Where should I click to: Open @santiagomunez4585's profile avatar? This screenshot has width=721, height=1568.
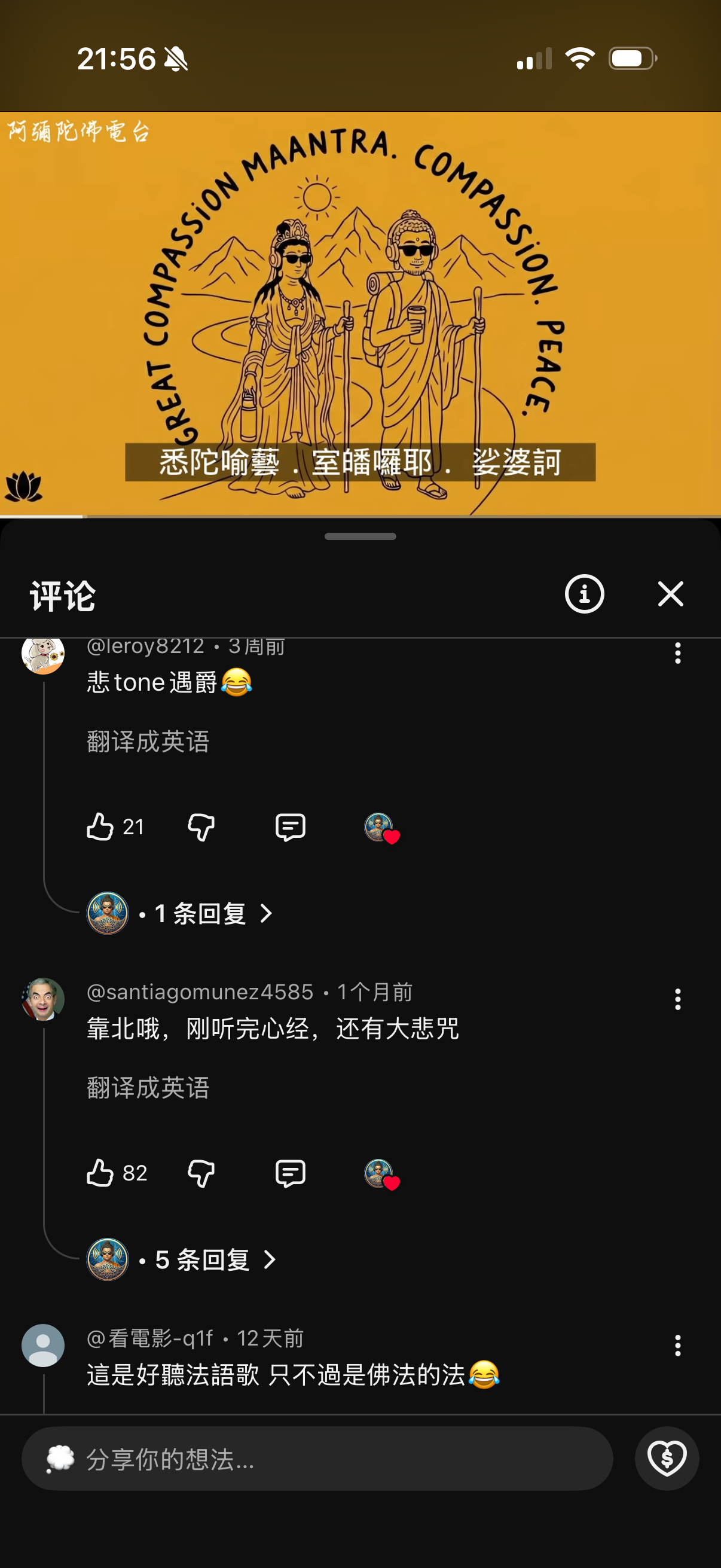pos(43,999)
